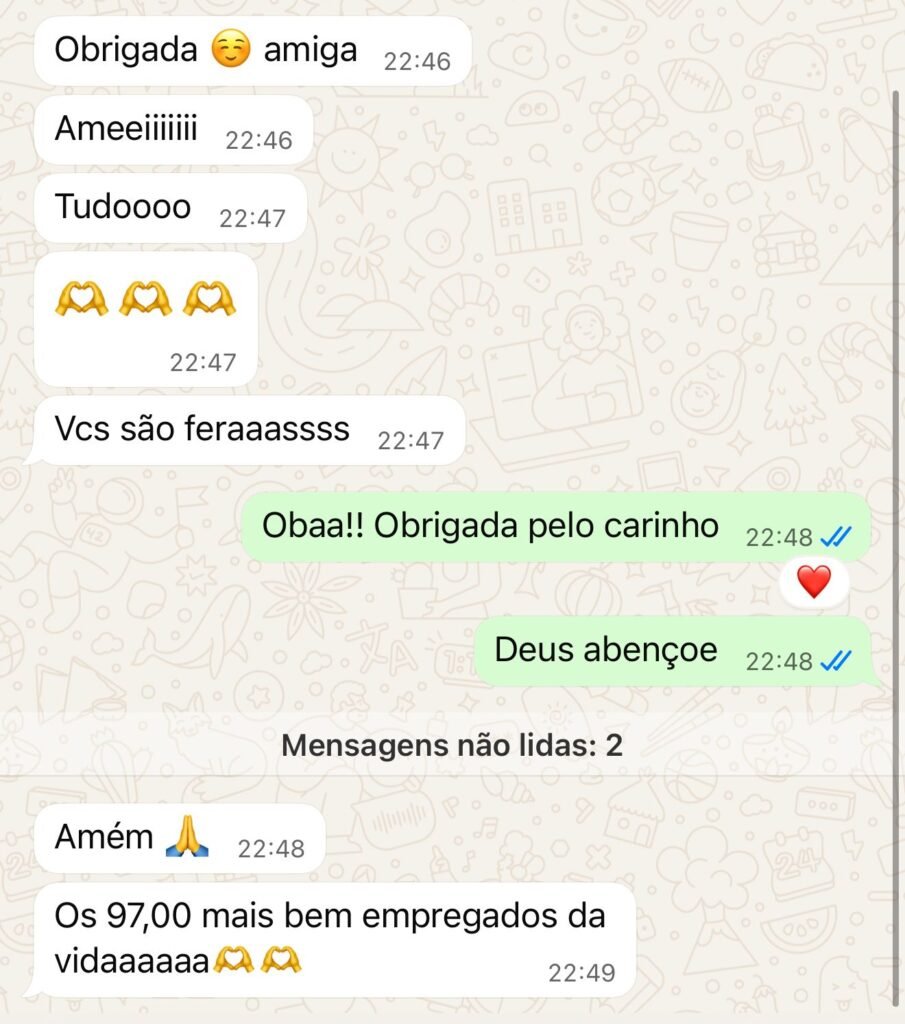
Task: Open the heart reaction under the Obaa message
Action: (x=813, y=581)
